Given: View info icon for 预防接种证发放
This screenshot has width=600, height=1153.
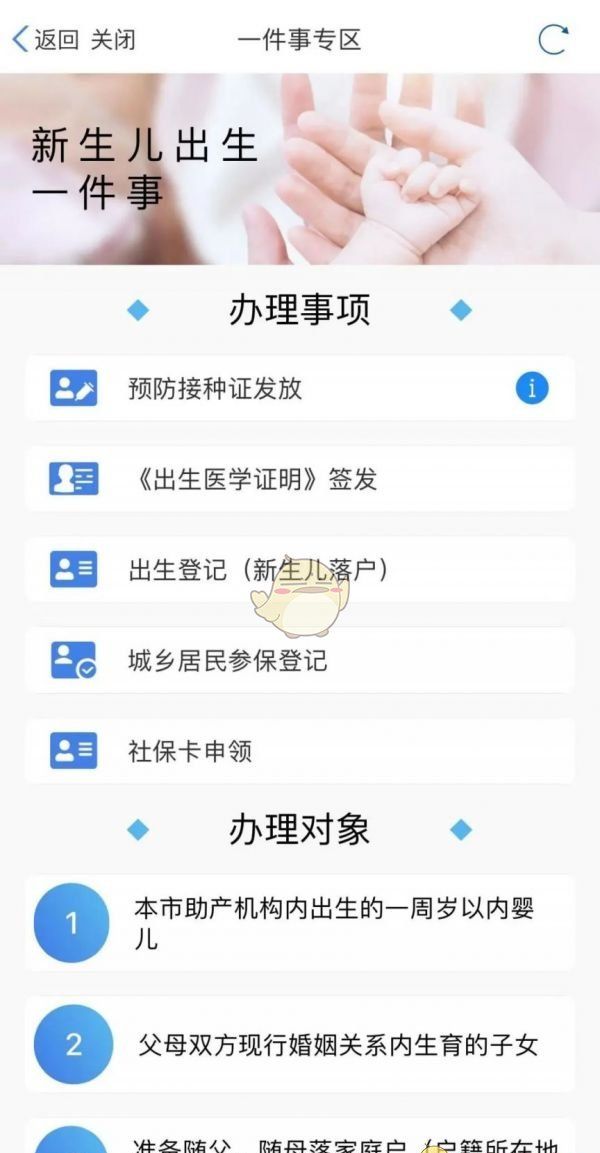Looking at the screenshot, I should pyautogui.click(x=532, y=388).
